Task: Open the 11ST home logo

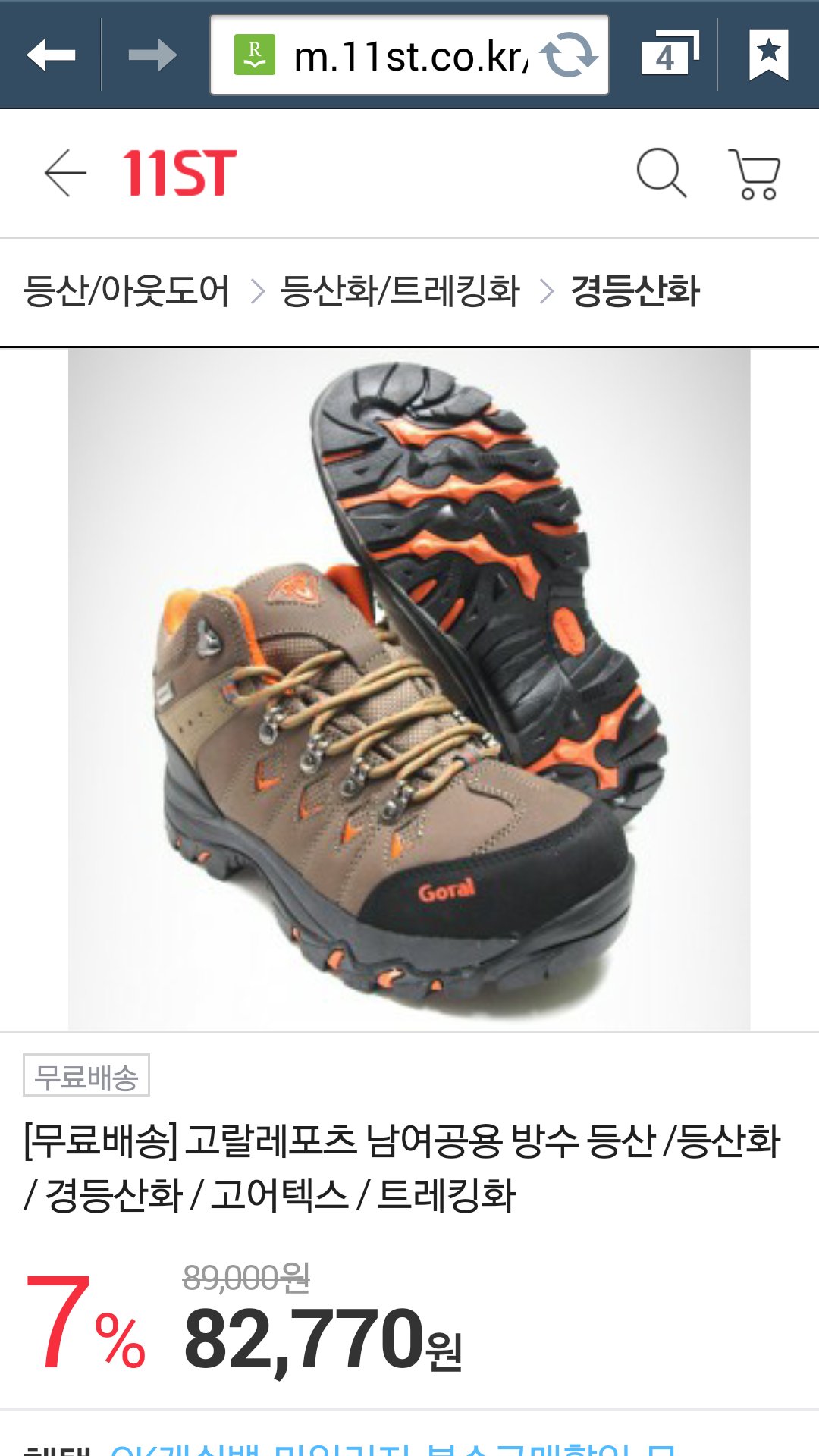Action: point(180,173)
